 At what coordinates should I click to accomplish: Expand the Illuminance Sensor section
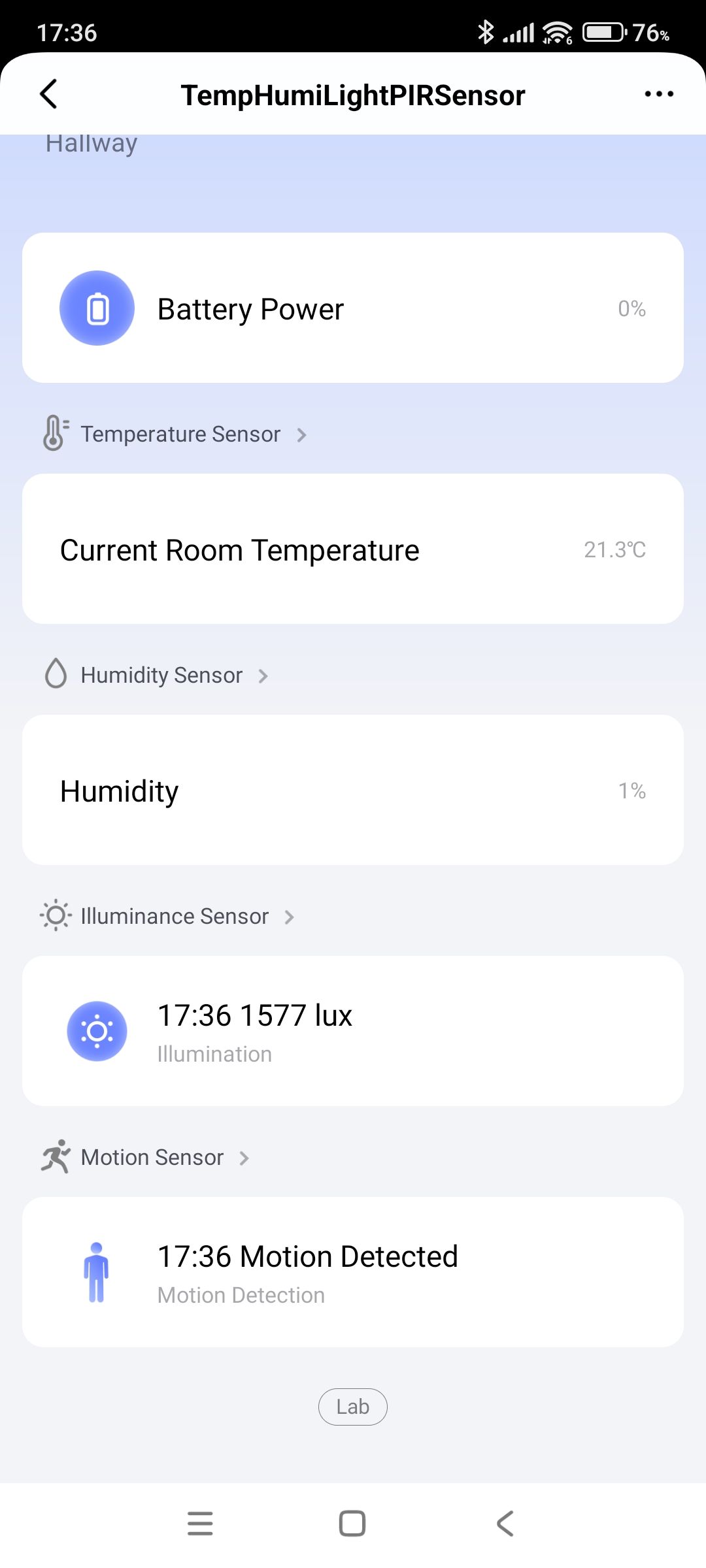point(289,917)
